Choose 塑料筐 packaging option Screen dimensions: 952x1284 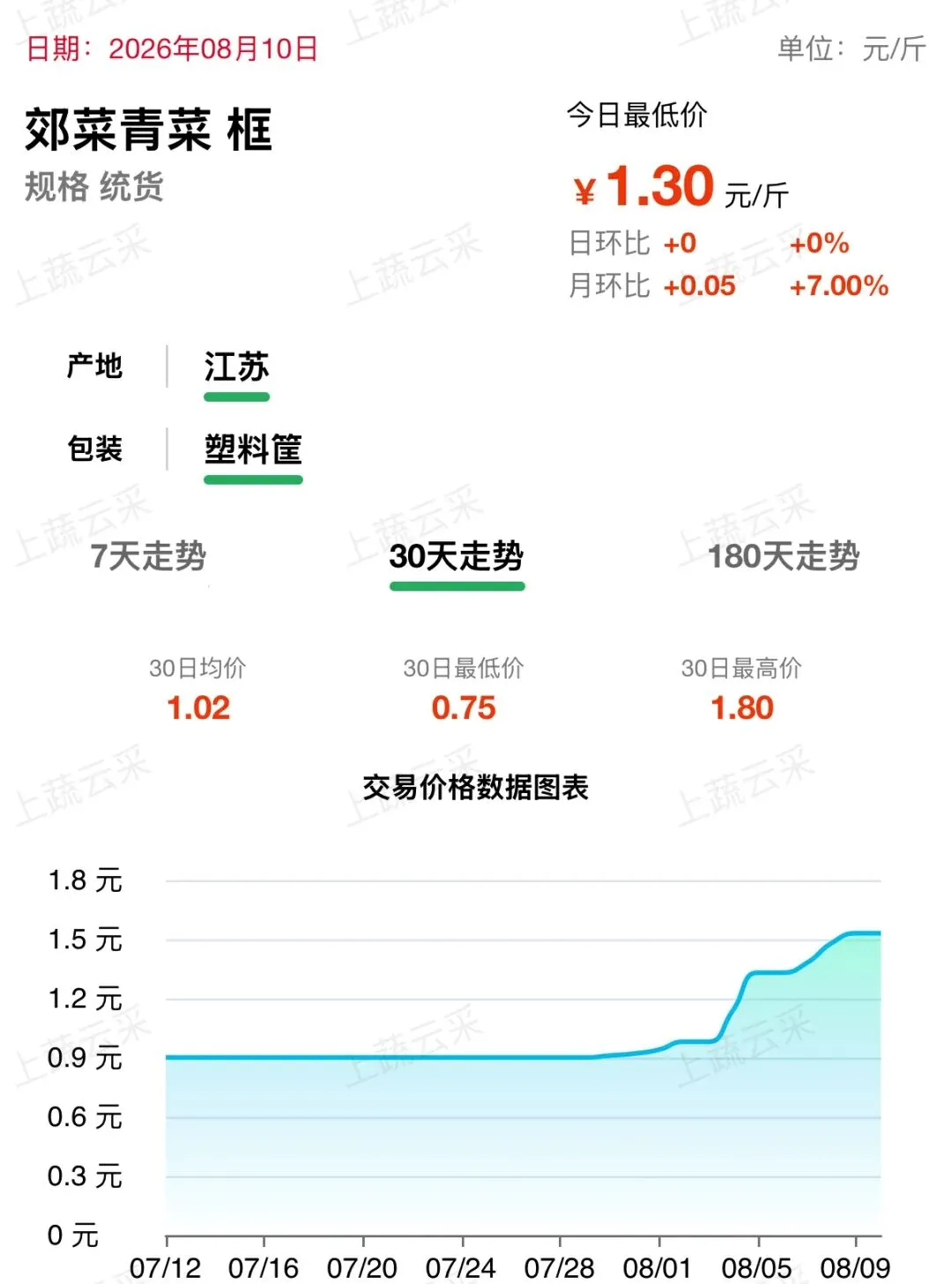[x=253, y=449]
